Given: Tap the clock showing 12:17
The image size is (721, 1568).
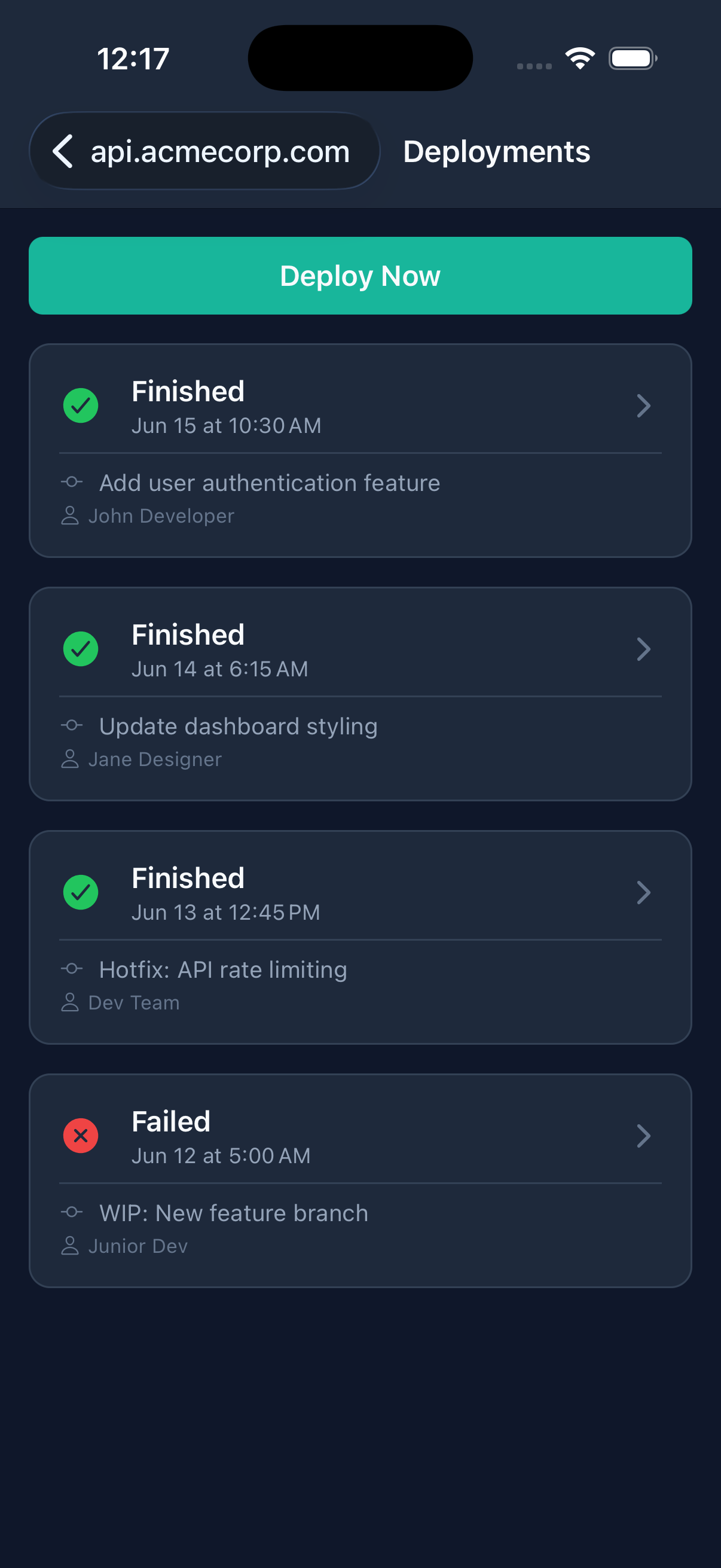Looking at the screenshot, I should pos(132,57).
